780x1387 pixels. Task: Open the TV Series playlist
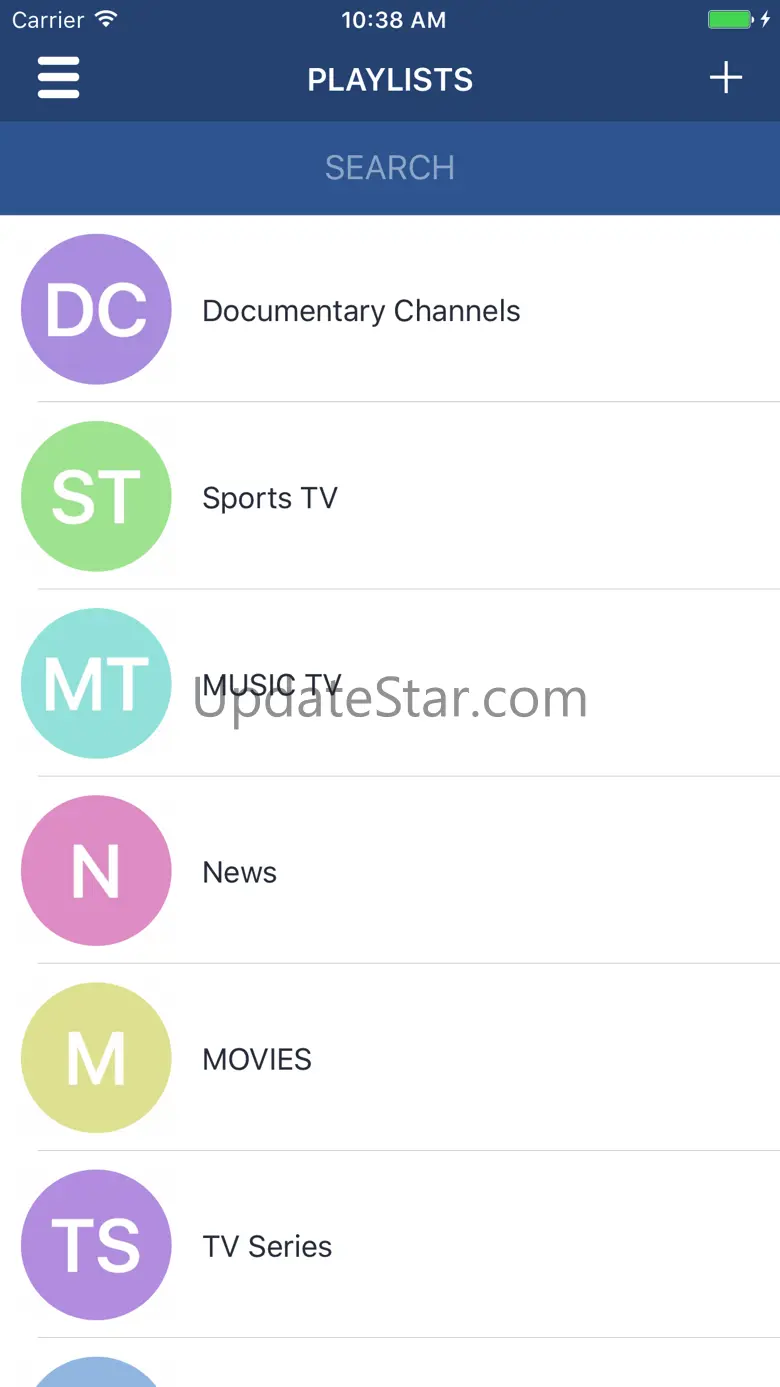pyautogui.click(x=267, y=1246)
